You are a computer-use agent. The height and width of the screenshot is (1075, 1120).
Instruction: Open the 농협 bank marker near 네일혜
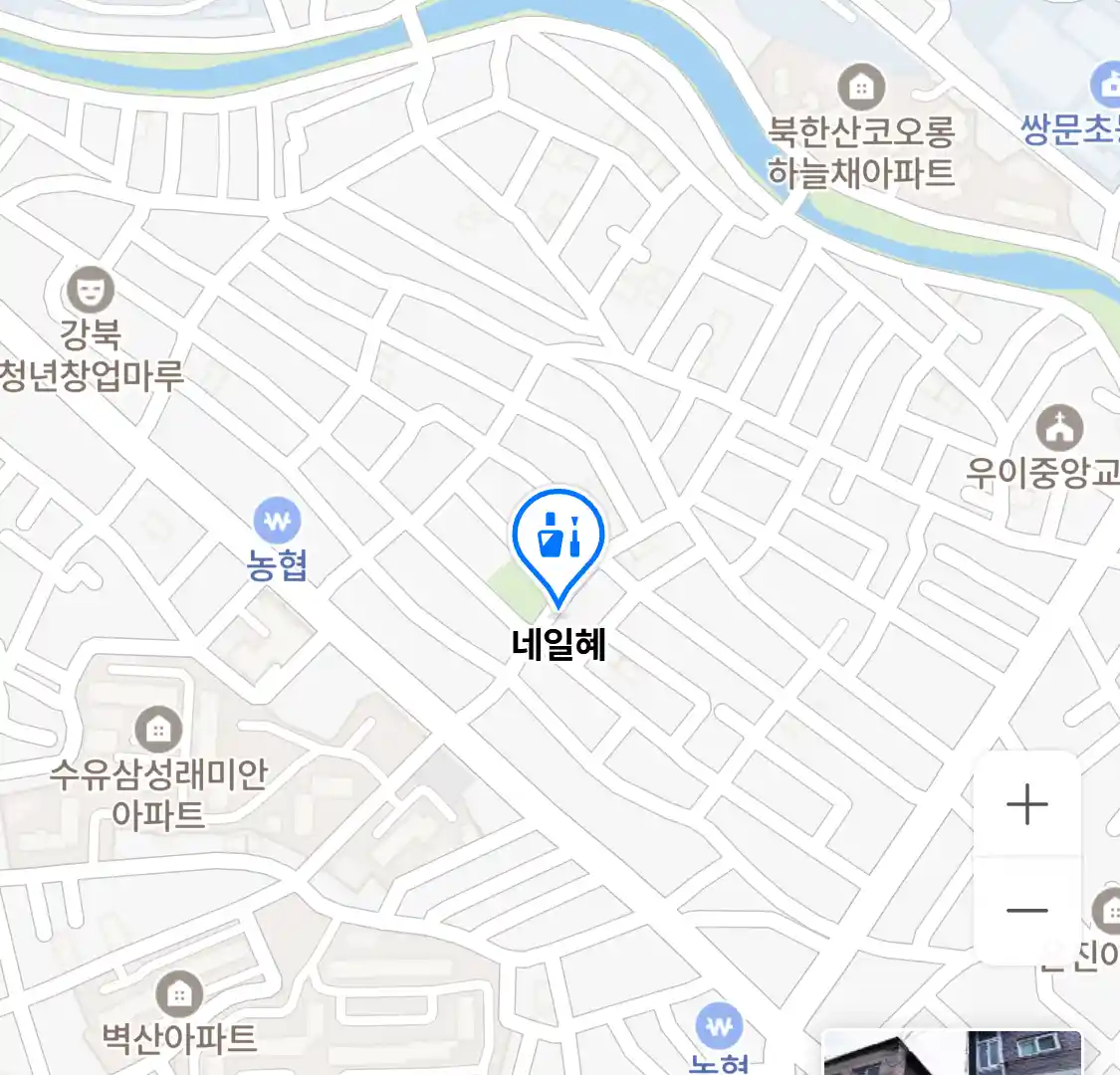coord(277,521)
